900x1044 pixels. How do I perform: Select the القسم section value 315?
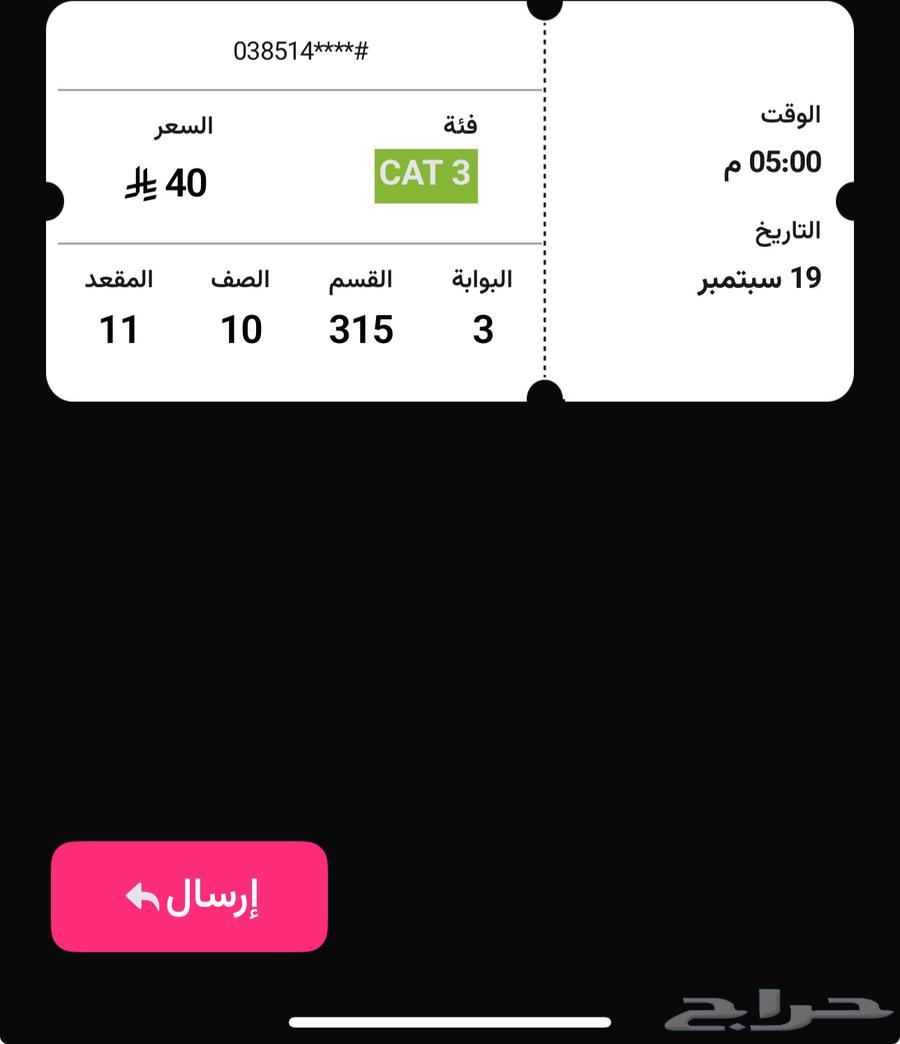pos(361,329)
